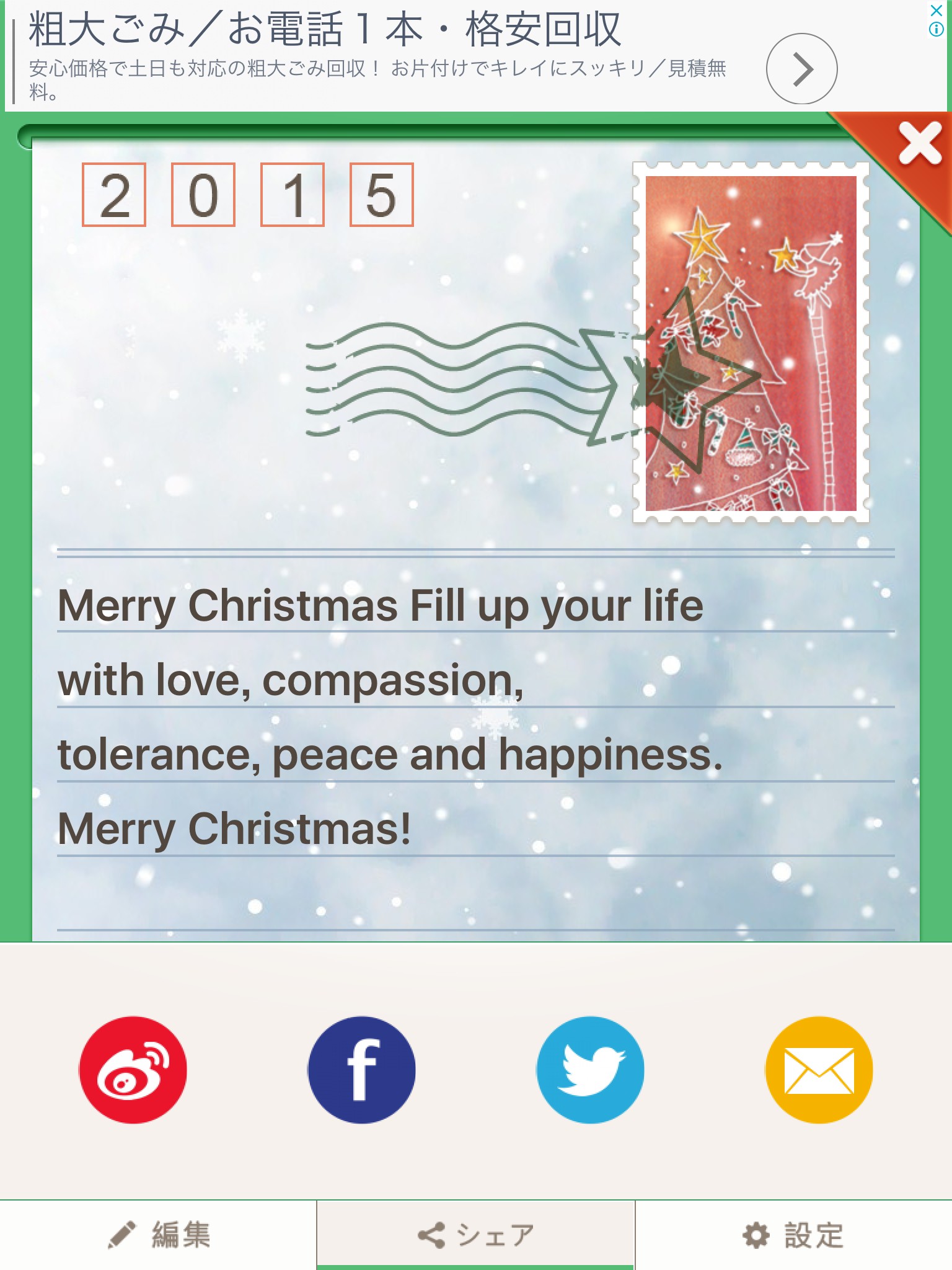Open the ad info icon
This screenshot has height=1270, width=952.
coord(937,29)
